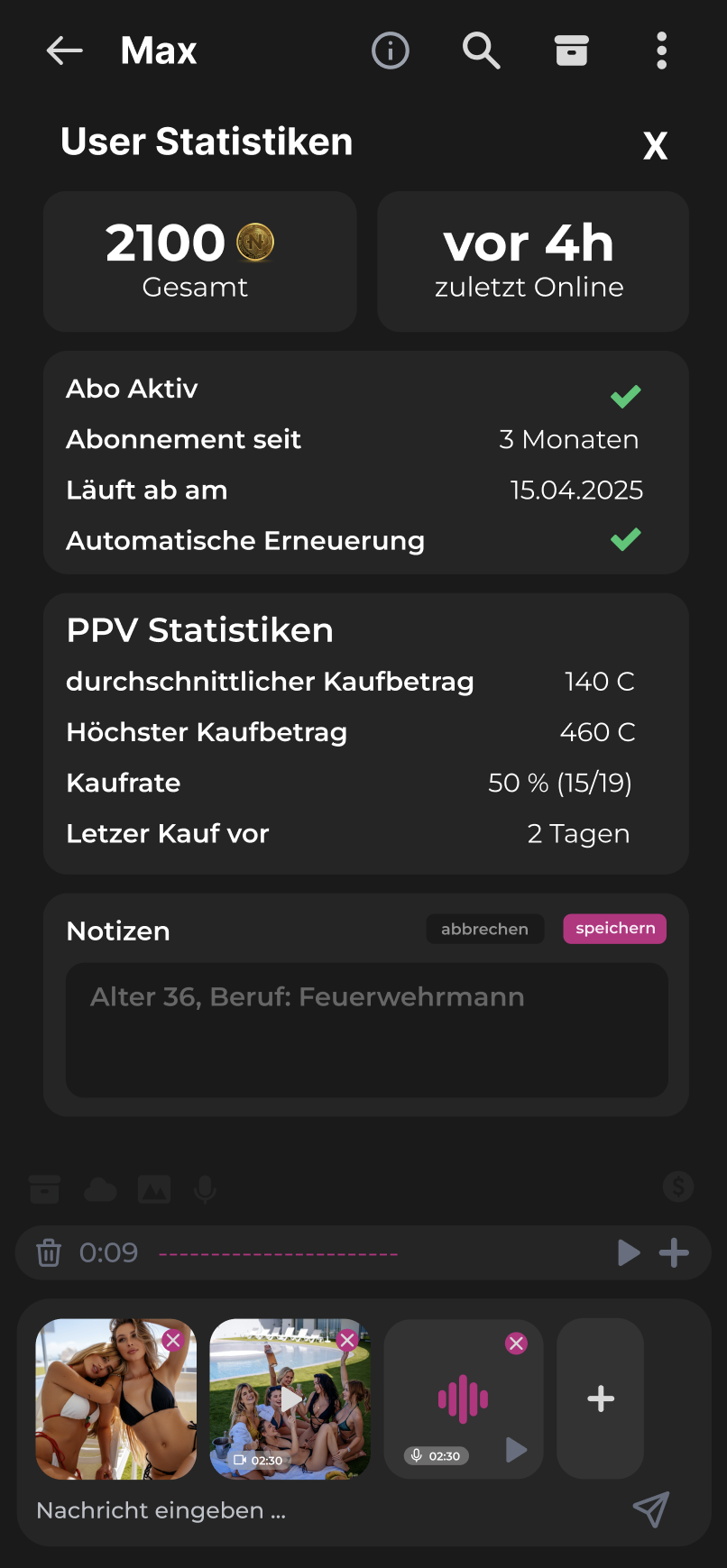Open the three-dot overflow menu
This screenshot has width=727, height=1568.
tap(661, 50)
